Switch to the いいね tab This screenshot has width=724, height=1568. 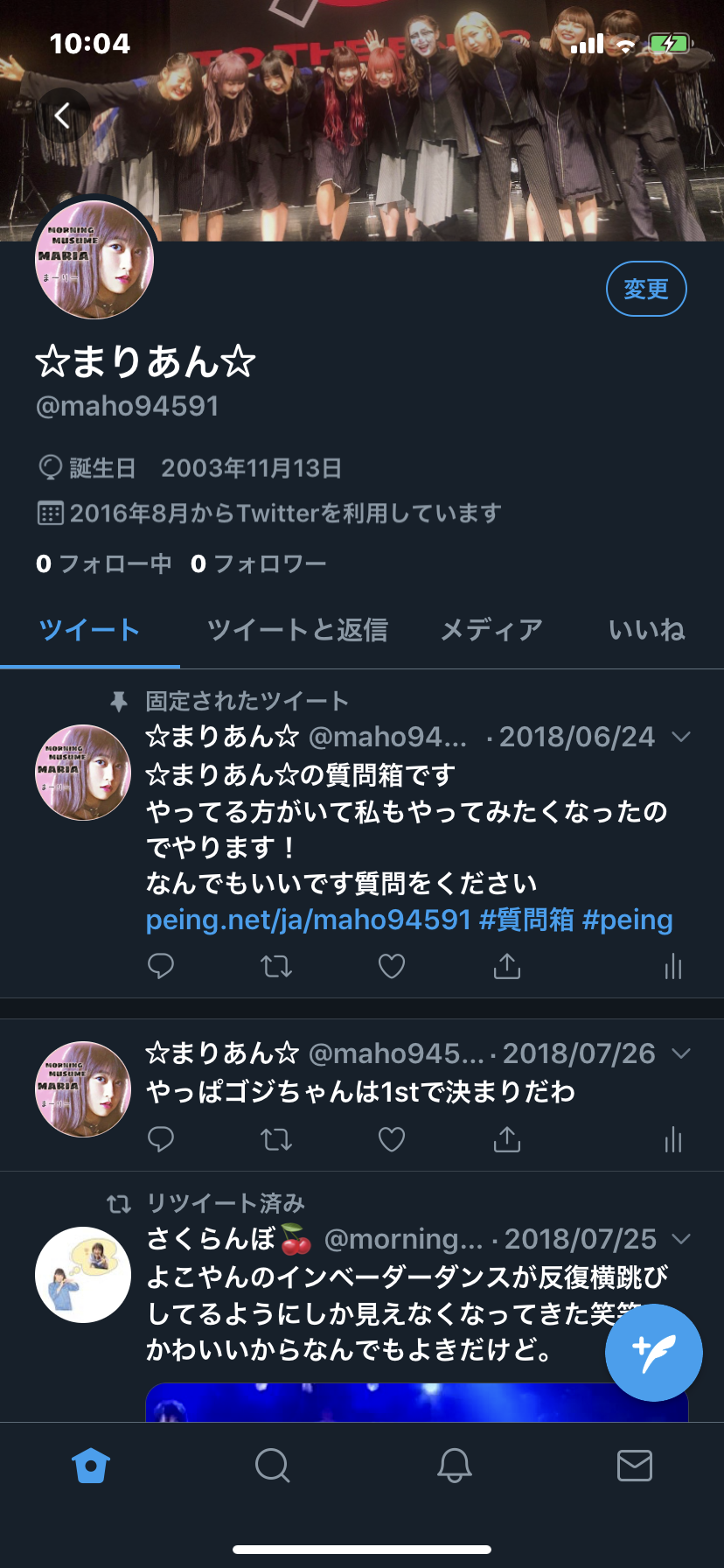pos(646,630)
